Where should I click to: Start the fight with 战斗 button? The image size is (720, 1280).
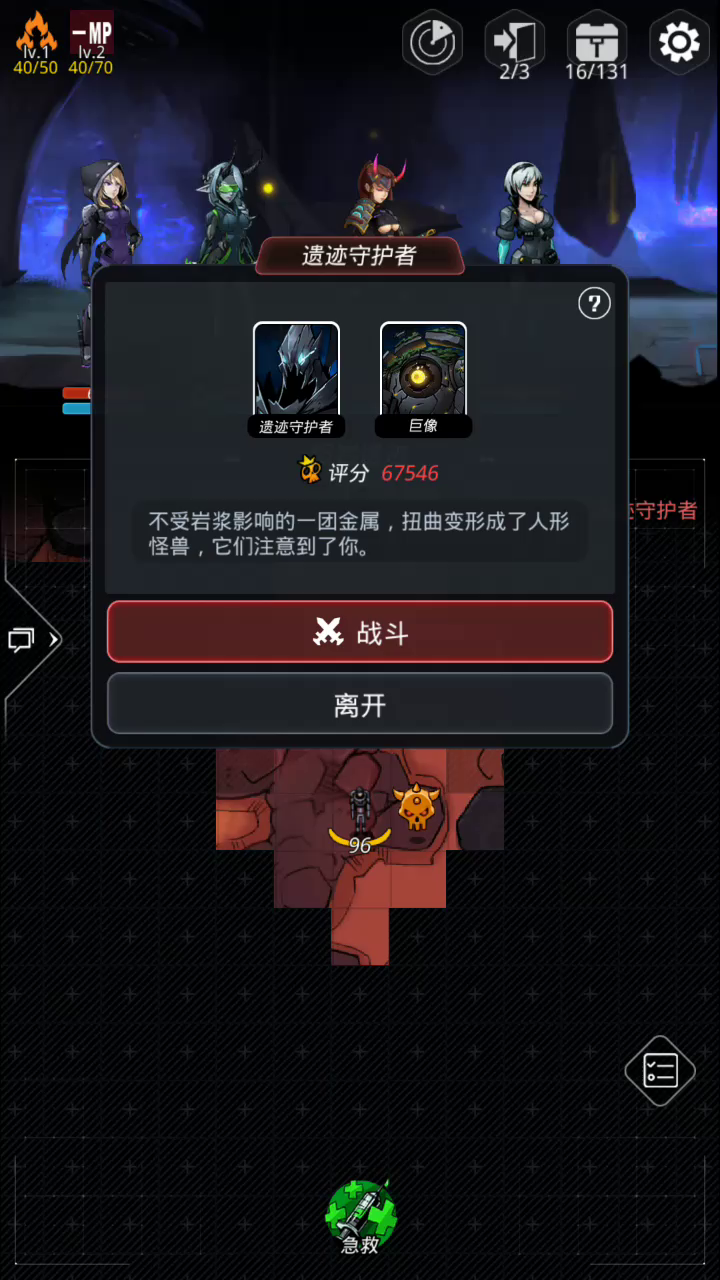(x=360, y=631)
